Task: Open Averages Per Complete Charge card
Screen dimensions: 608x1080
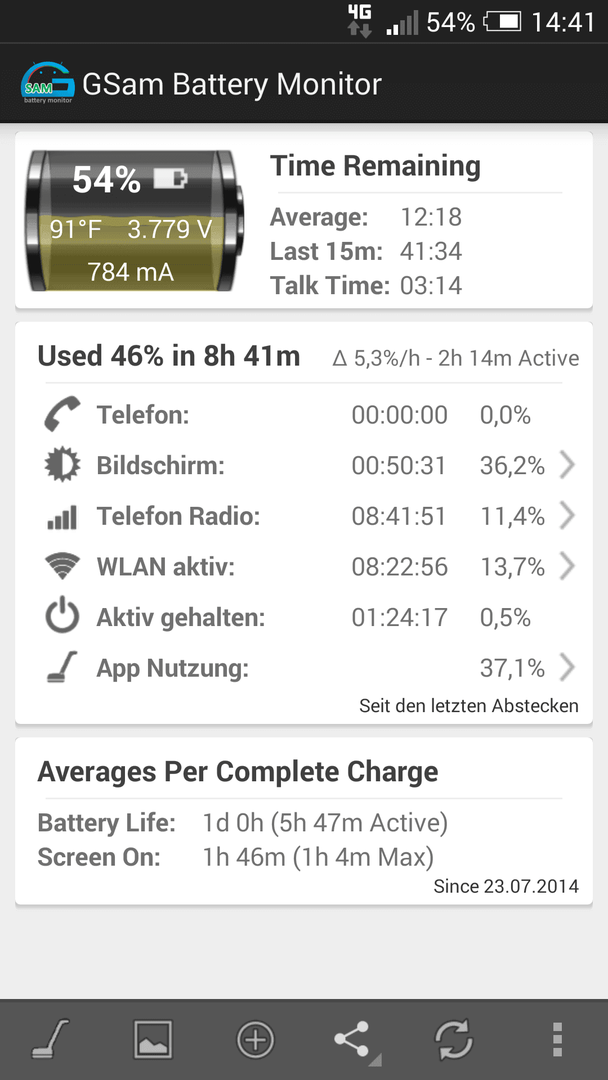Action: pyautogui.click(x=304, y=822)
